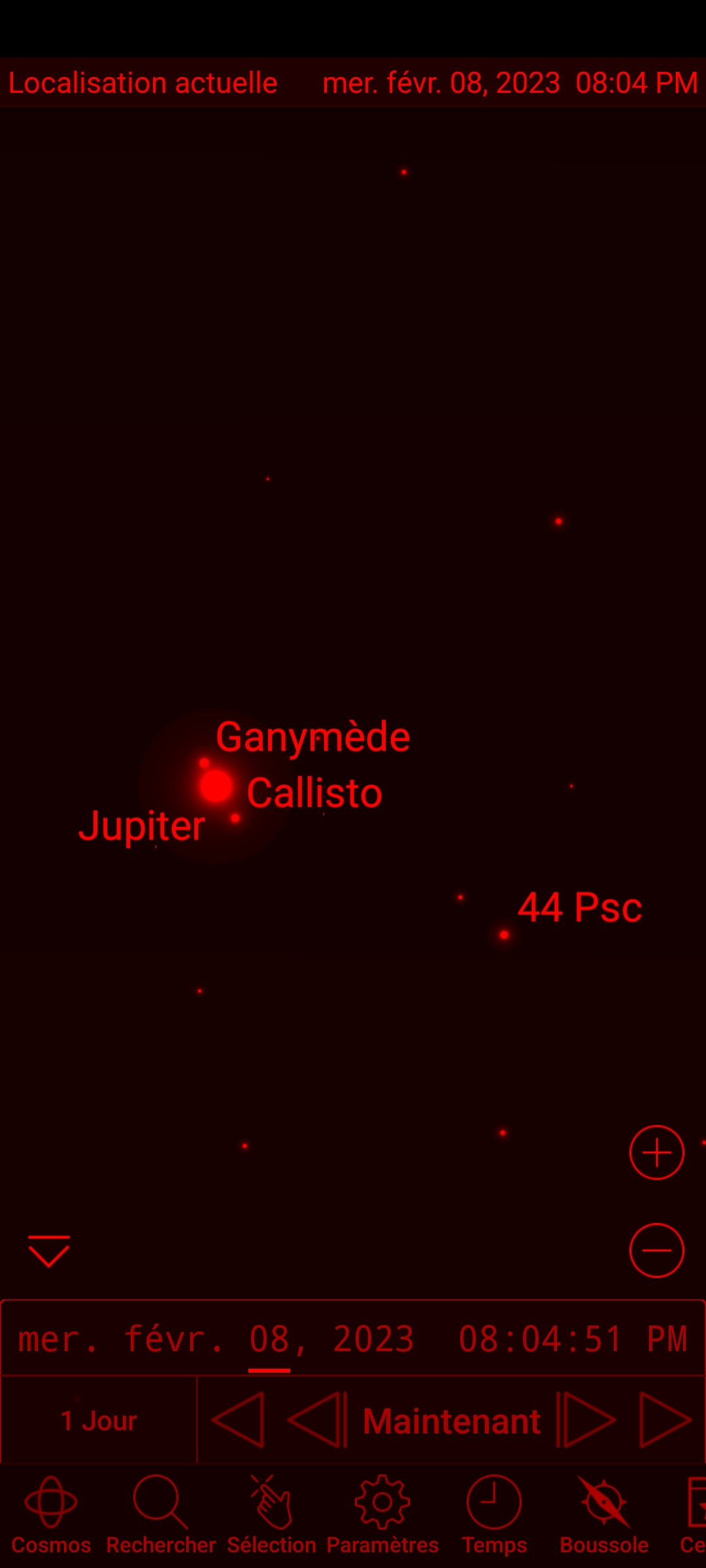Zoom out with the minus button
706x1568 pixels.
coord(656,1250)
